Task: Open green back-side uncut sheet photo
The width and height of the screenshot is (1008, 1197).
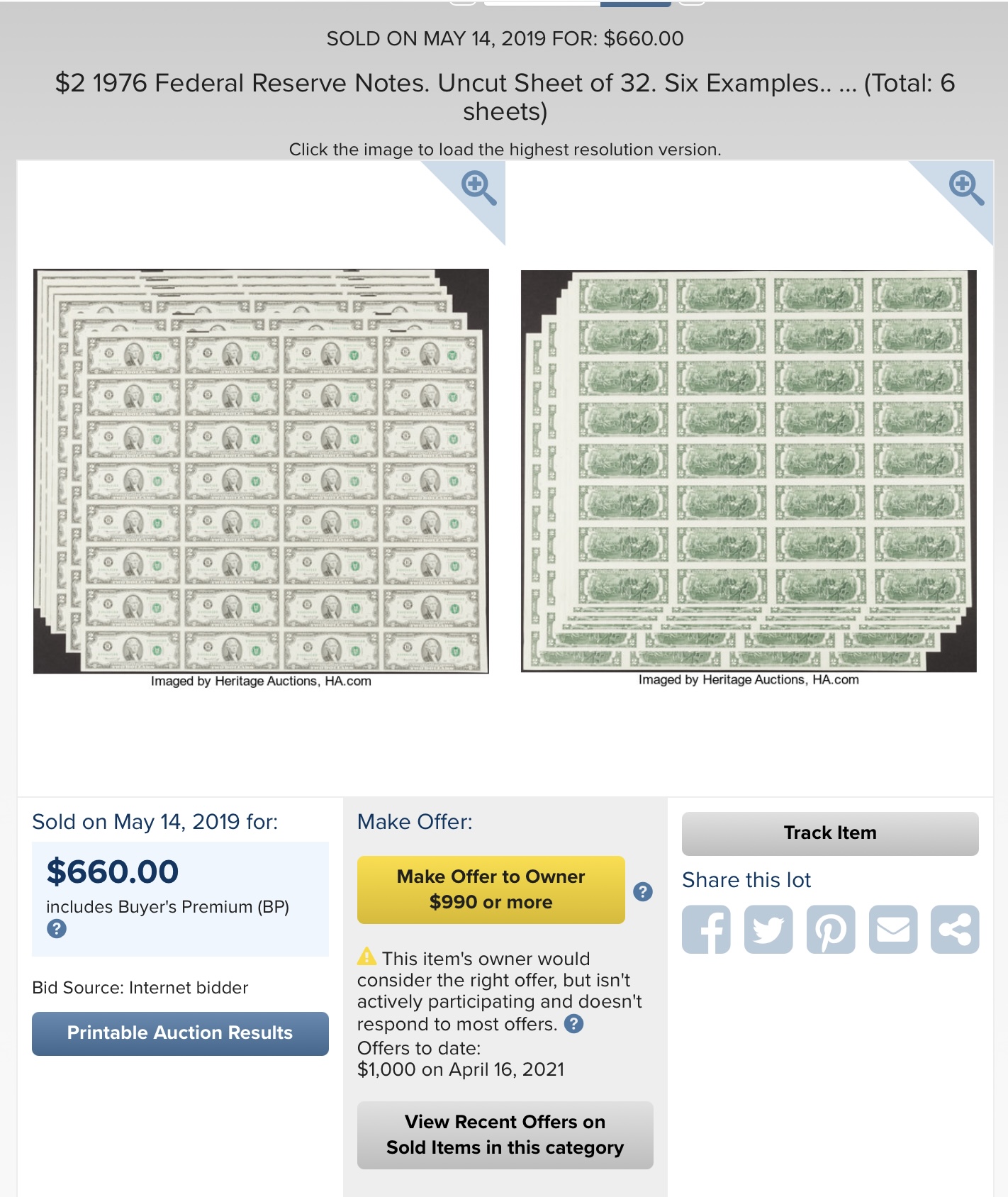Action: click(749, 471)
